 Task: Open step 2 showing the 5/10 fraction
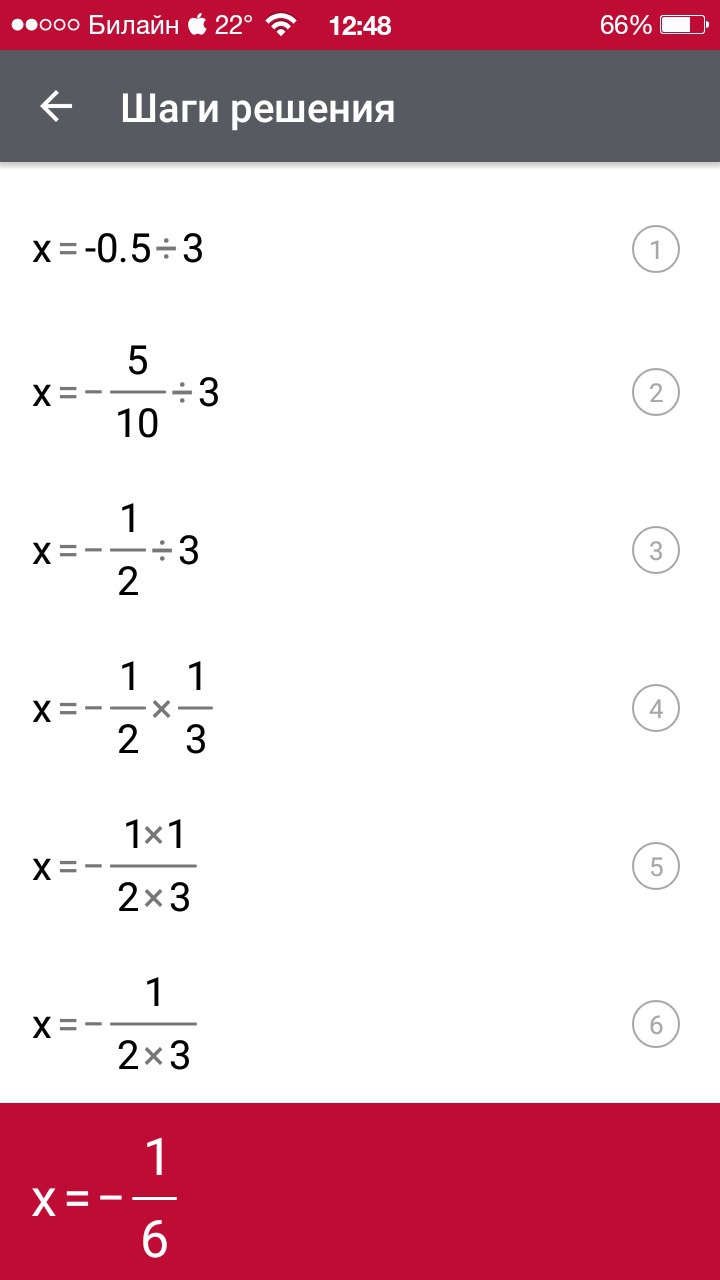click(x=360, y=393)
